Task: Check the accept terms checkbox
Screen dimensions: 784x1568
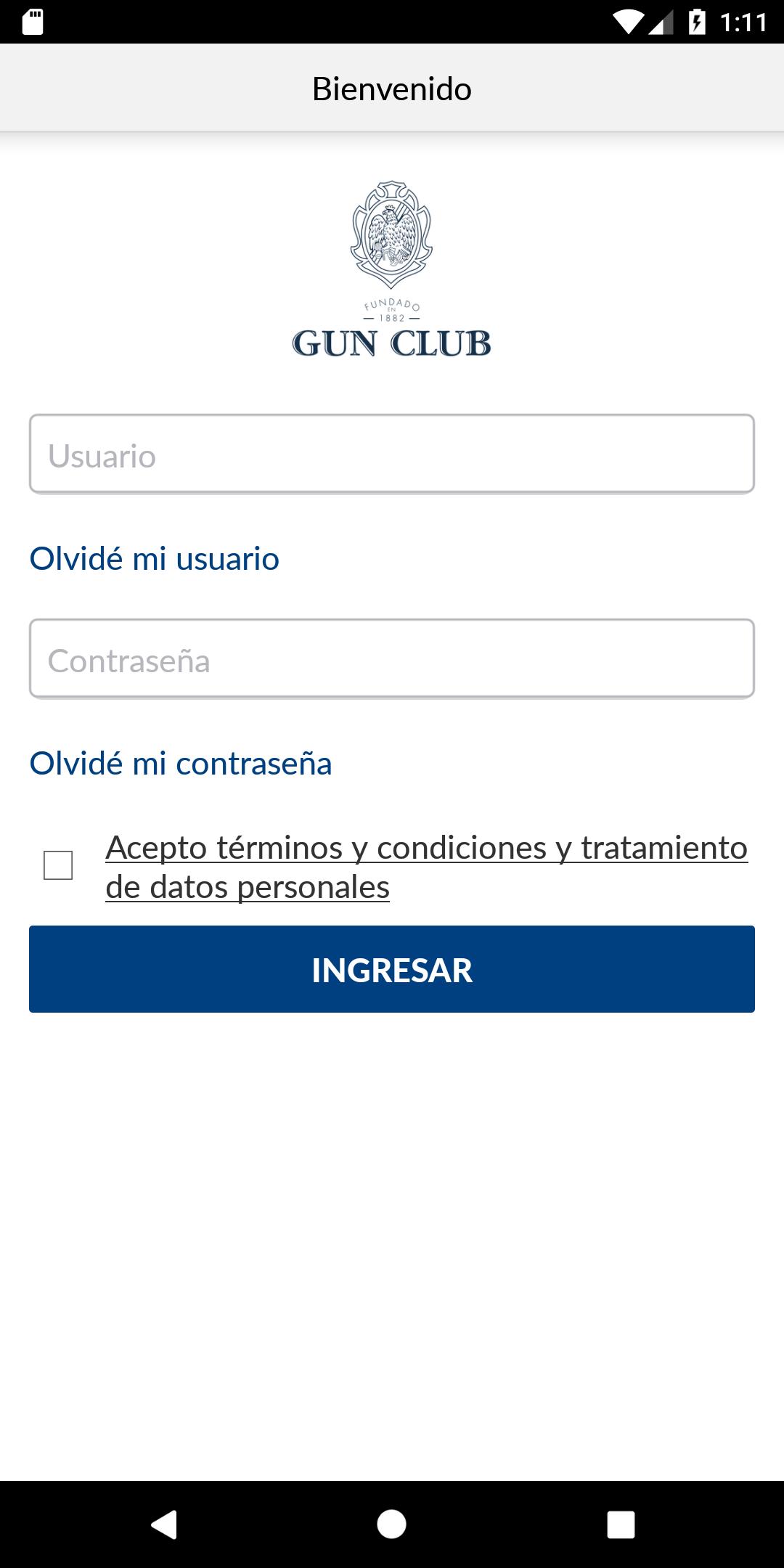Action: point(58,865)
